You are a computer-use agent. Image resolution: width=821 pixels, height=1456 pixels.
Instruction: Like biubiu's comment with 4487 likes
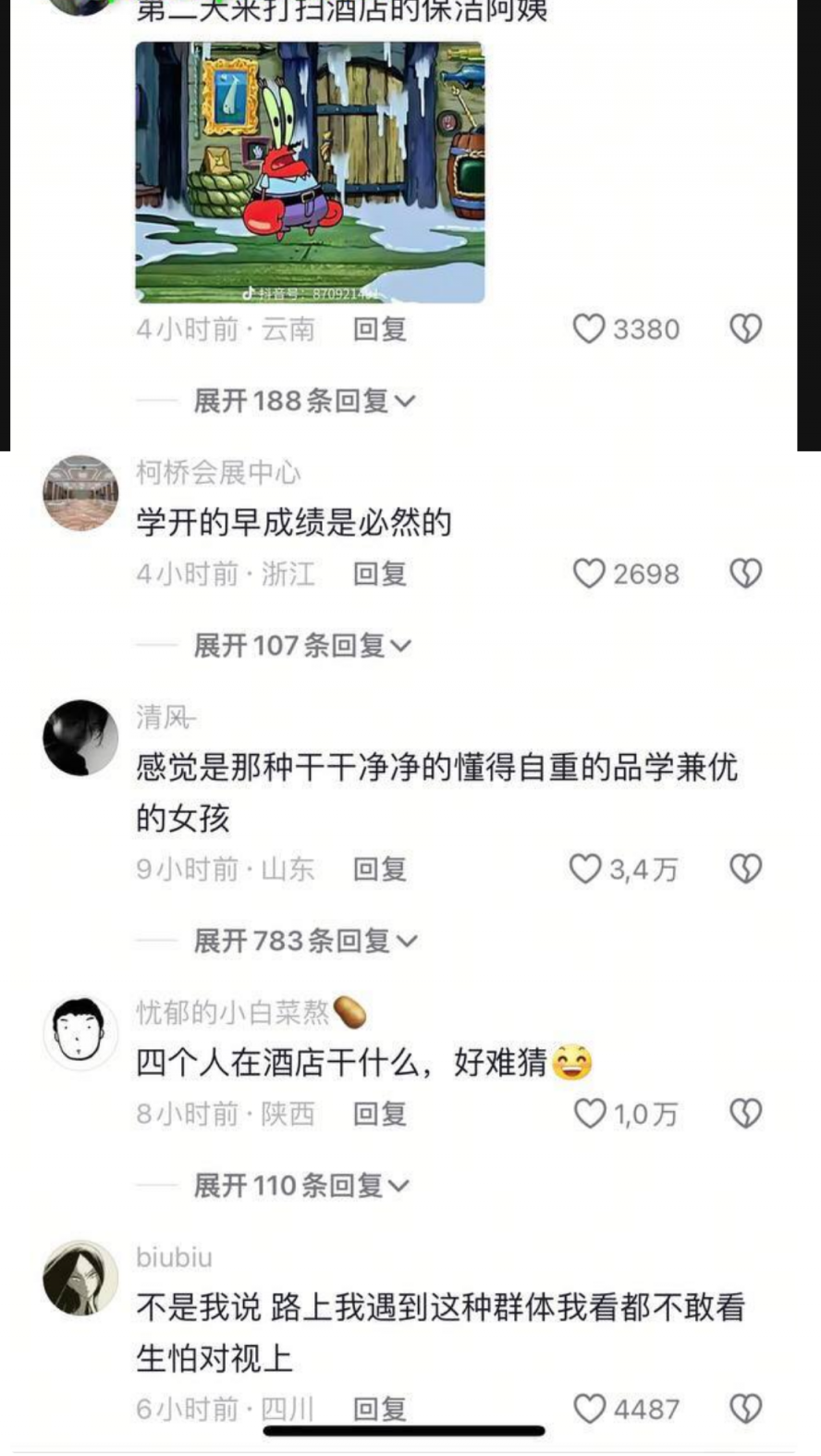point(589,1409)
